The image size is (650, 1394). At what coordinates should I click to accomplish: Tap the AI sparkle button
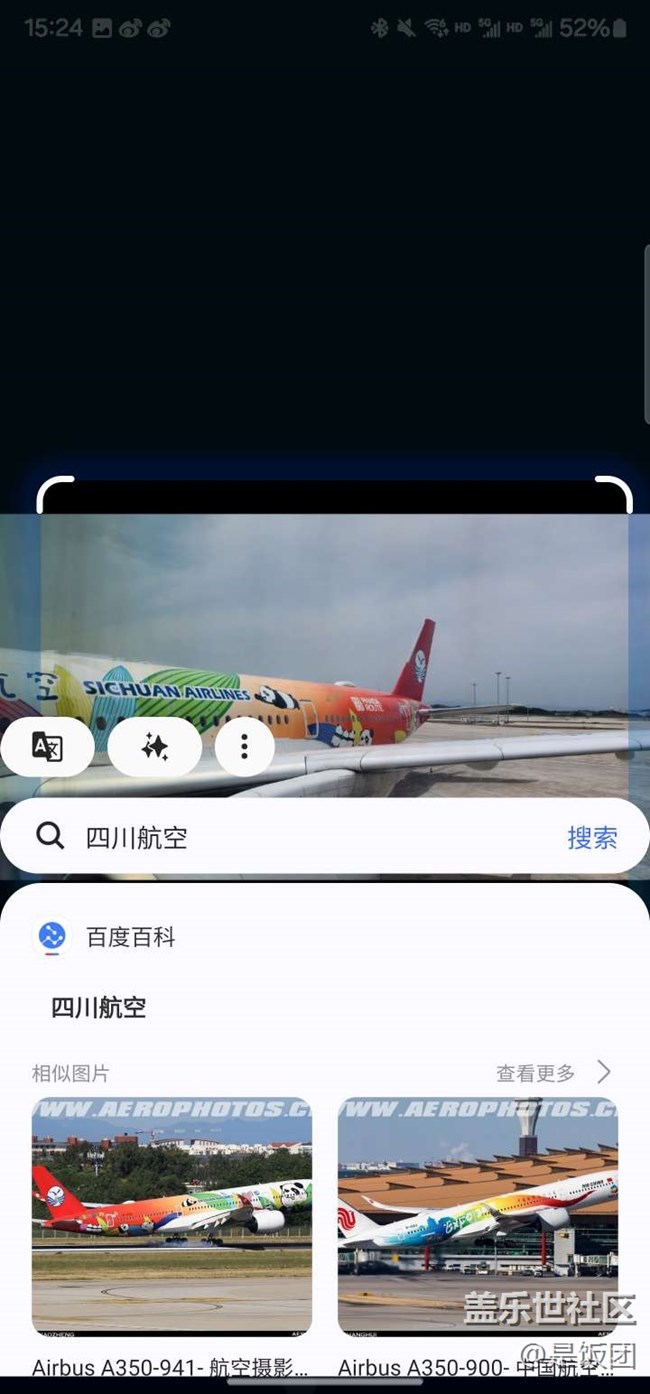coord(154,747)
